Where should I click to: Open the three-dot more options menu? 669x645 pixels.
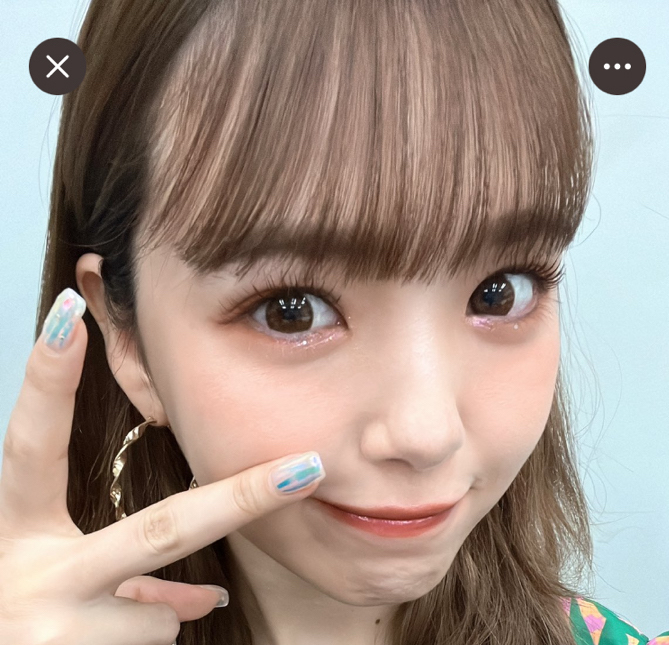(617, 67)
